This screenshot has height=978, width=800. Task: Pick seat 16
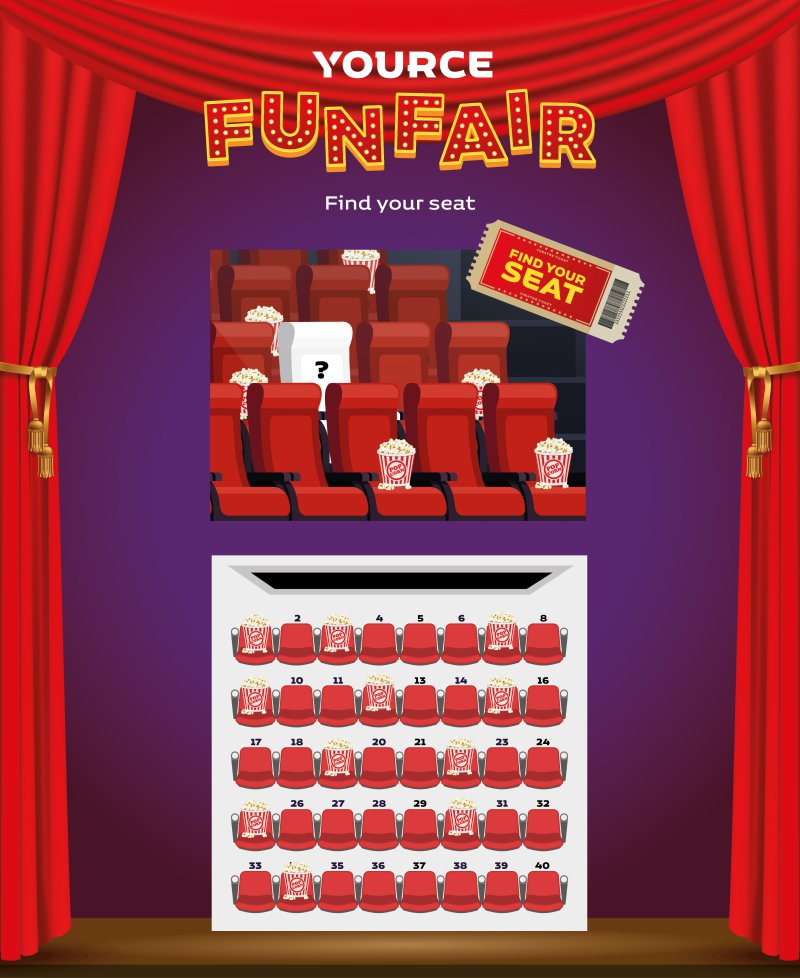(543, 705)
